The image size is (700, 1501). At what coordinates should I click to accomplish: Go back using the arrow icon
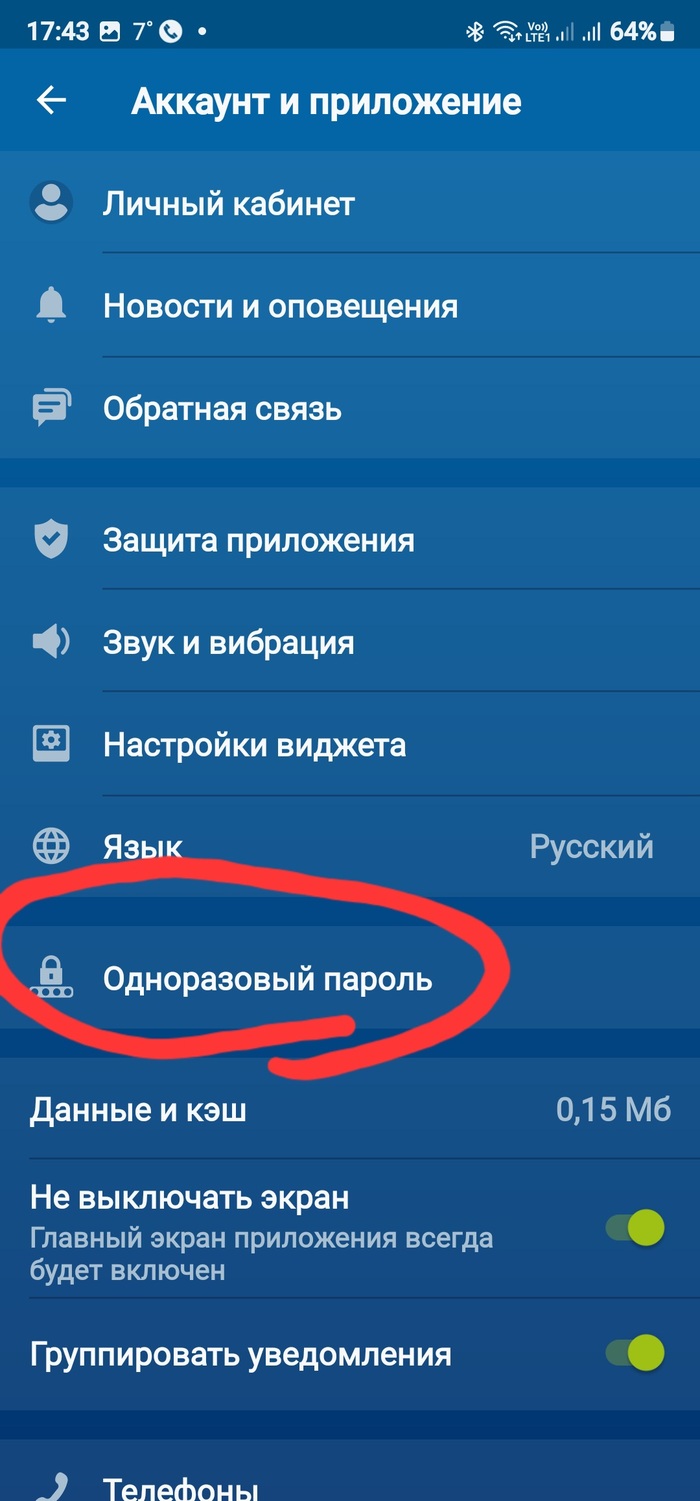coord(51,100)
